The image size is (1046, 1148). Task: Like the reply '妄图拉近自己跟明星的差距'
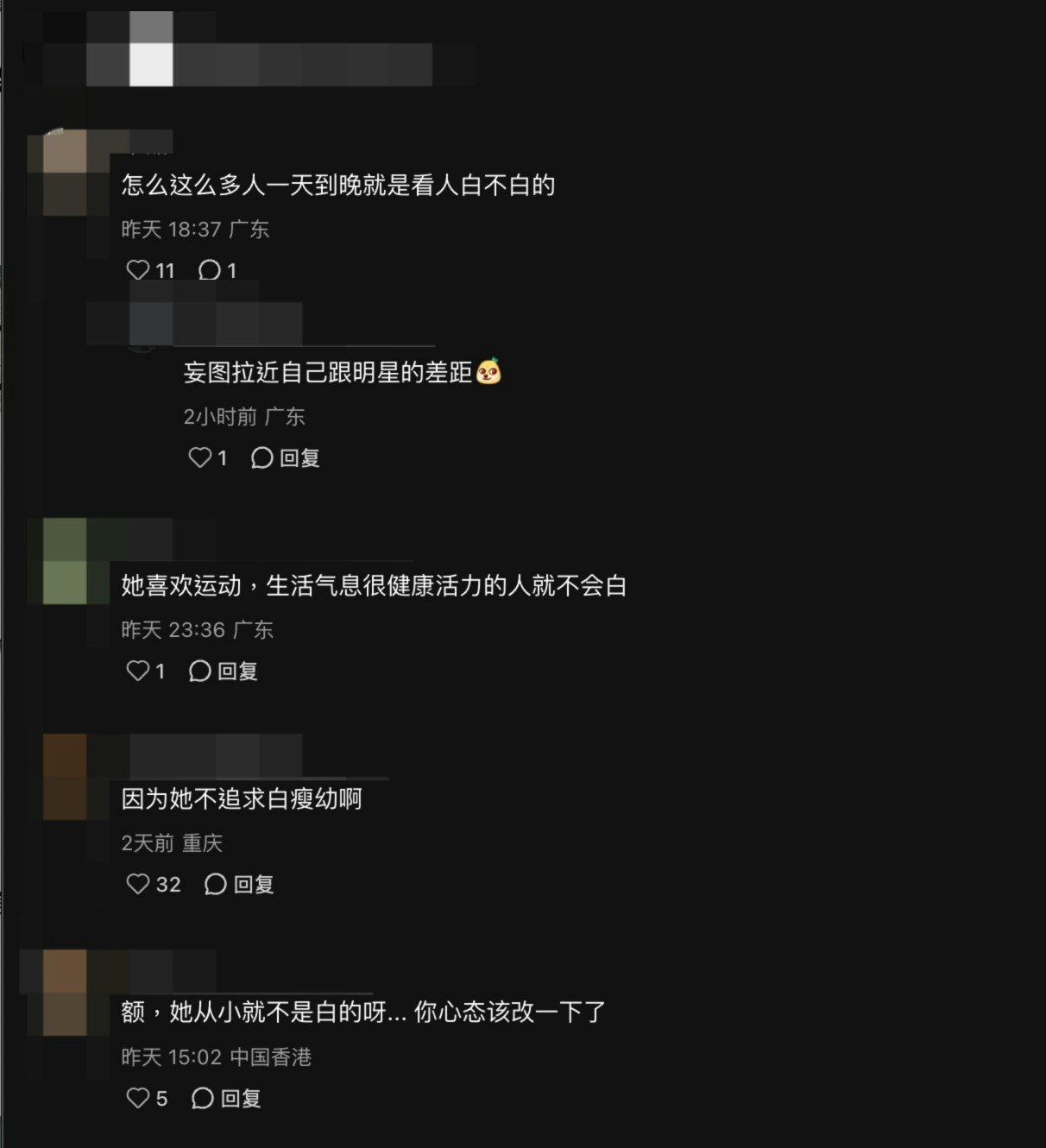coord(200,457)
